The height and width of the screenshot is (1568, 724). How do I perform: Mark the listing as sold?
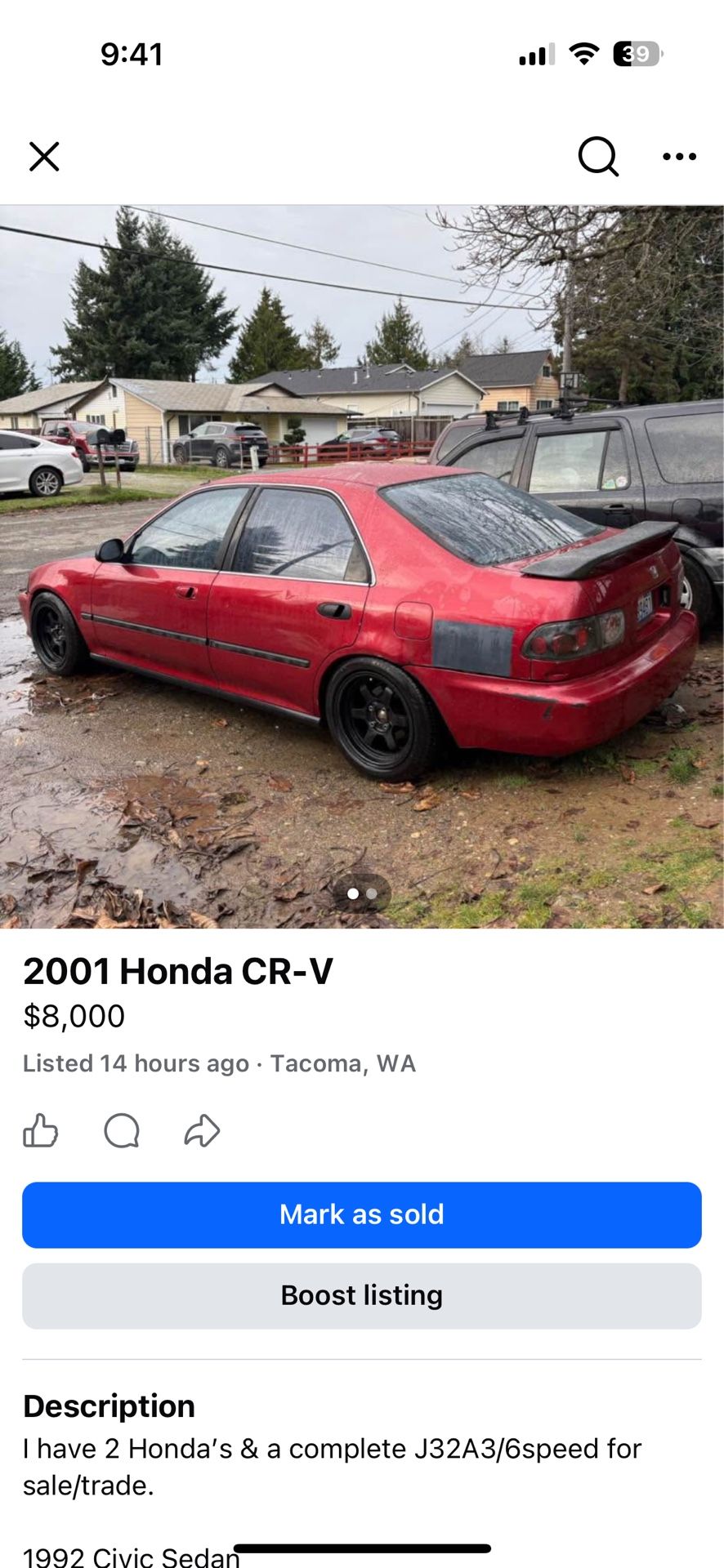pos(362,1214)
